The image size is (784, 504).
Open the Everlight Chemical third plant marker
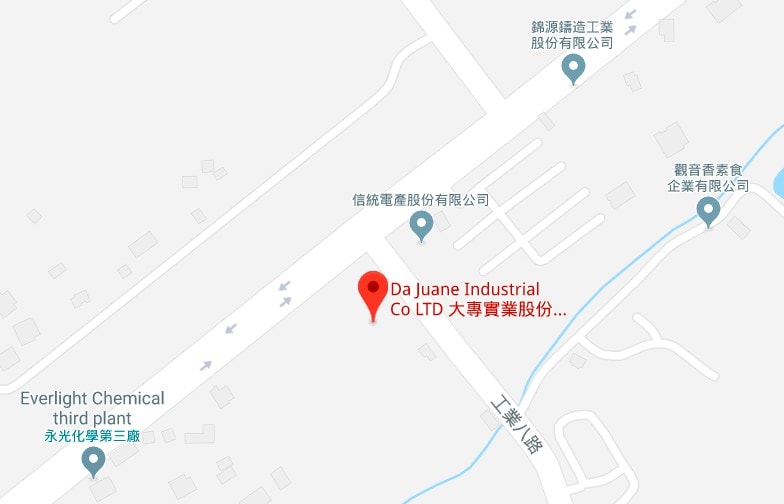click(93, 459)
